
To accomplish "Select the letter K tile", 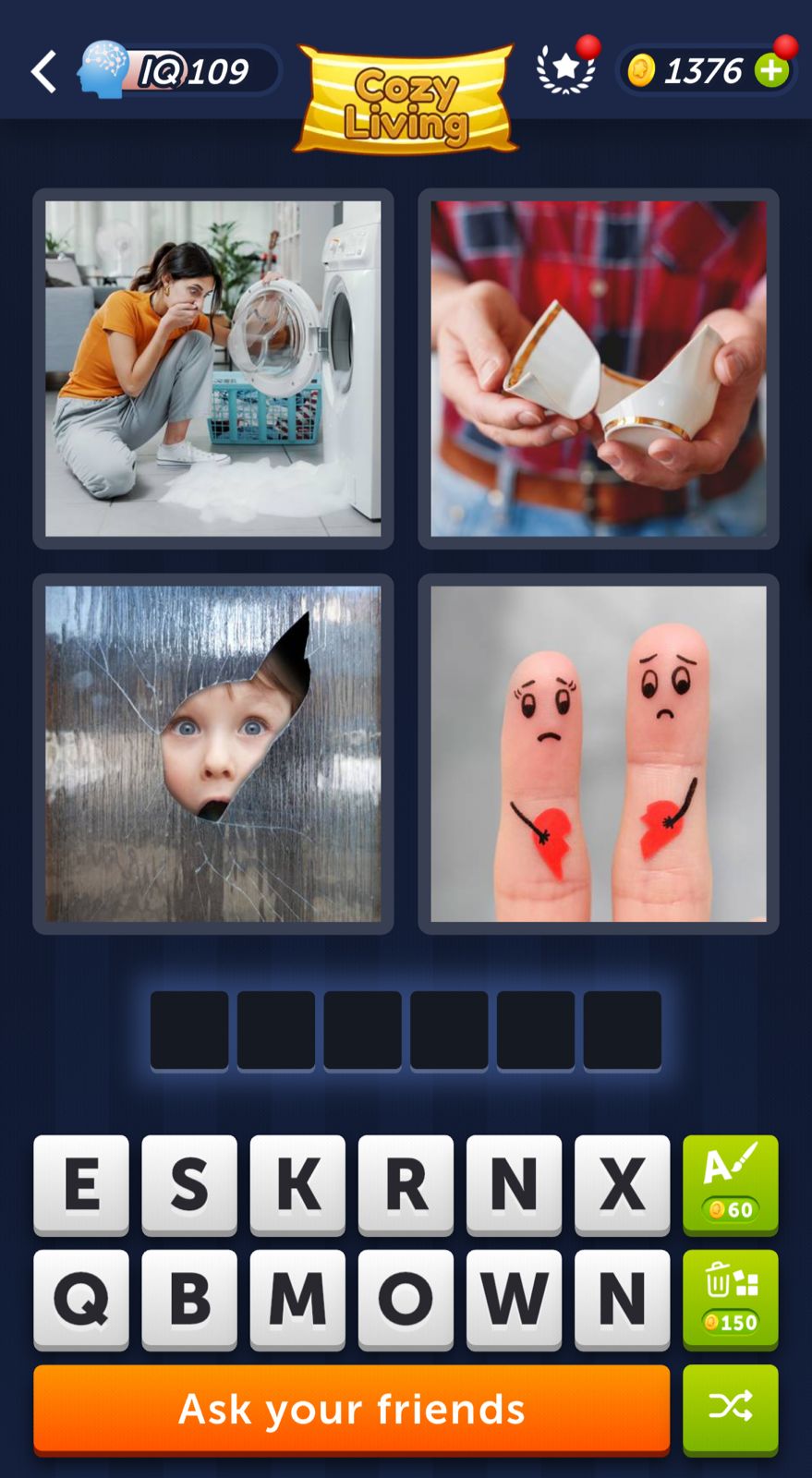I will (297, 1183).
